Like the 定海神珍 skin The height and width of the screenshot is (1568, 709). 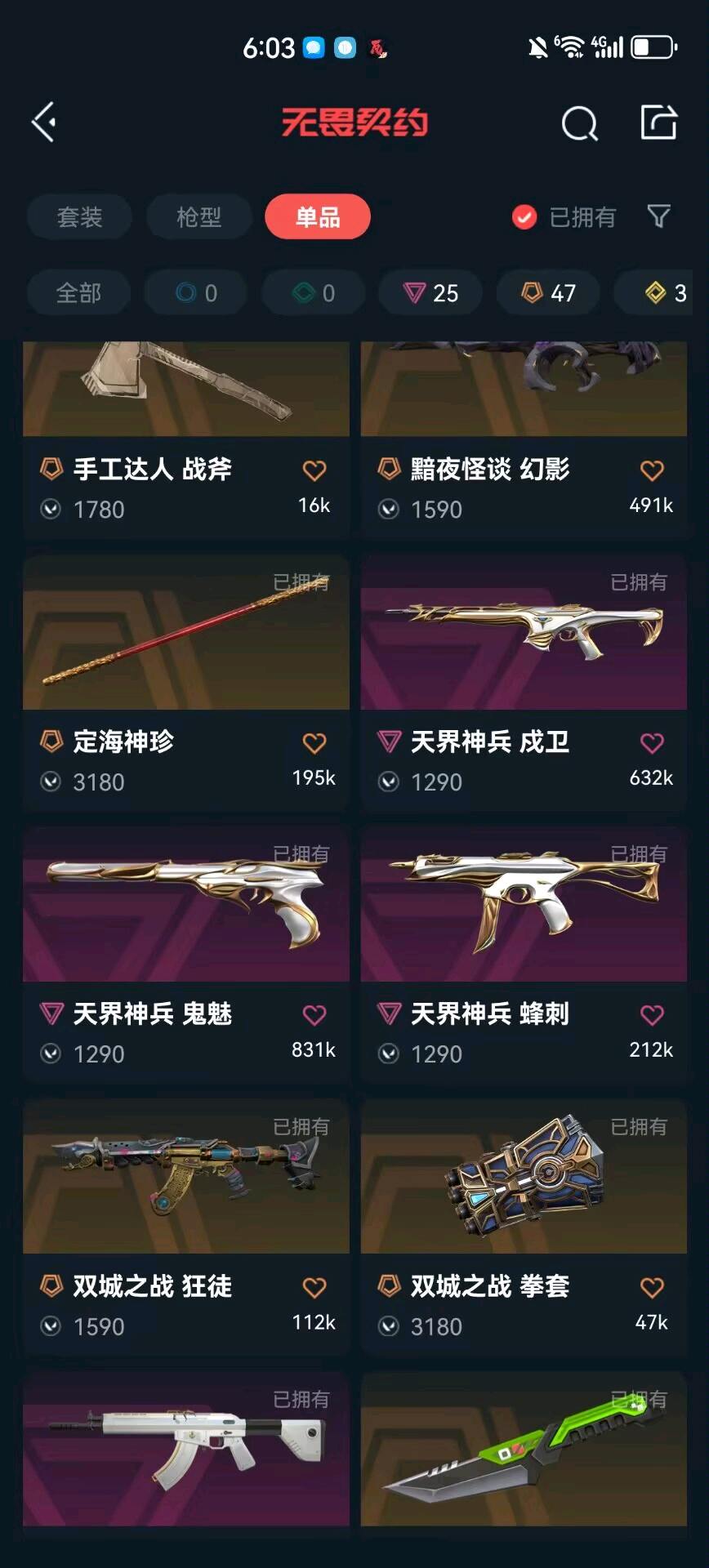click(x=314, y=743)
